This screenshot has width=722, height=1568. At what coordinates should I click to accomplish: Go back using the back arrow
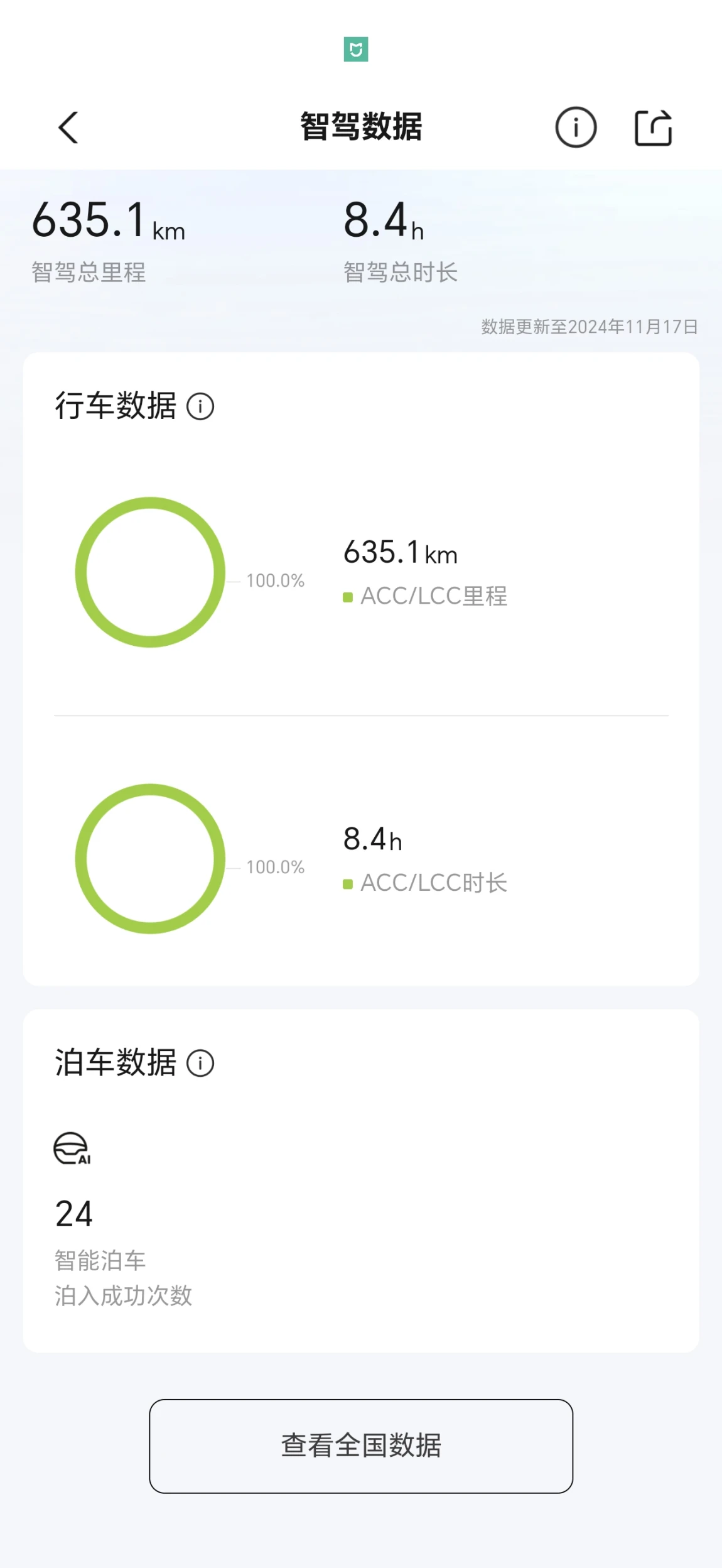[x=68, y=128]
